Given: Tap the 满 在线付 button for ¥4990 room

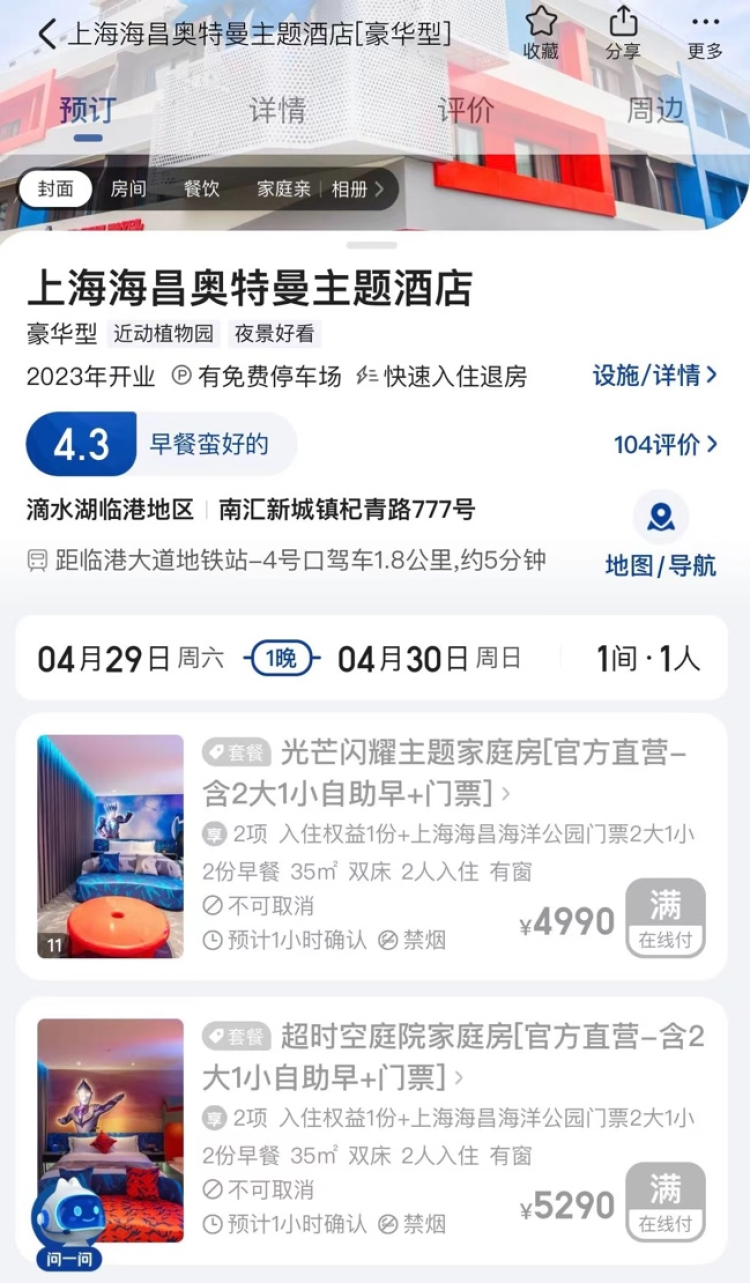Looking at the screenshot, I should (665, 918).
